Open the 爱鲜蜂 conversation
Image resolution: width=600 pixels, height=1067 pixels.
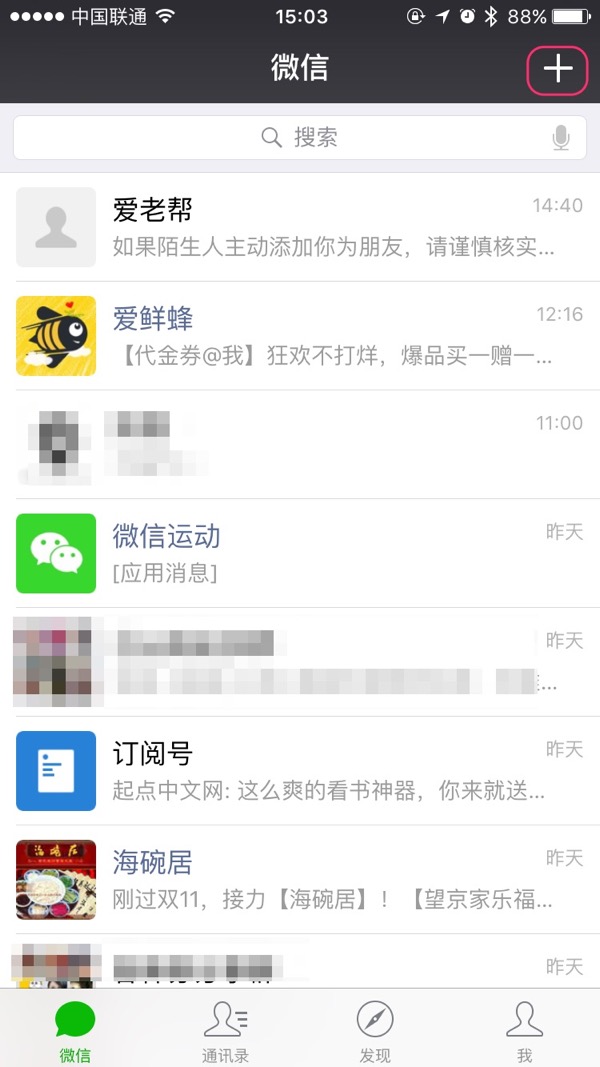click(300, 335)
